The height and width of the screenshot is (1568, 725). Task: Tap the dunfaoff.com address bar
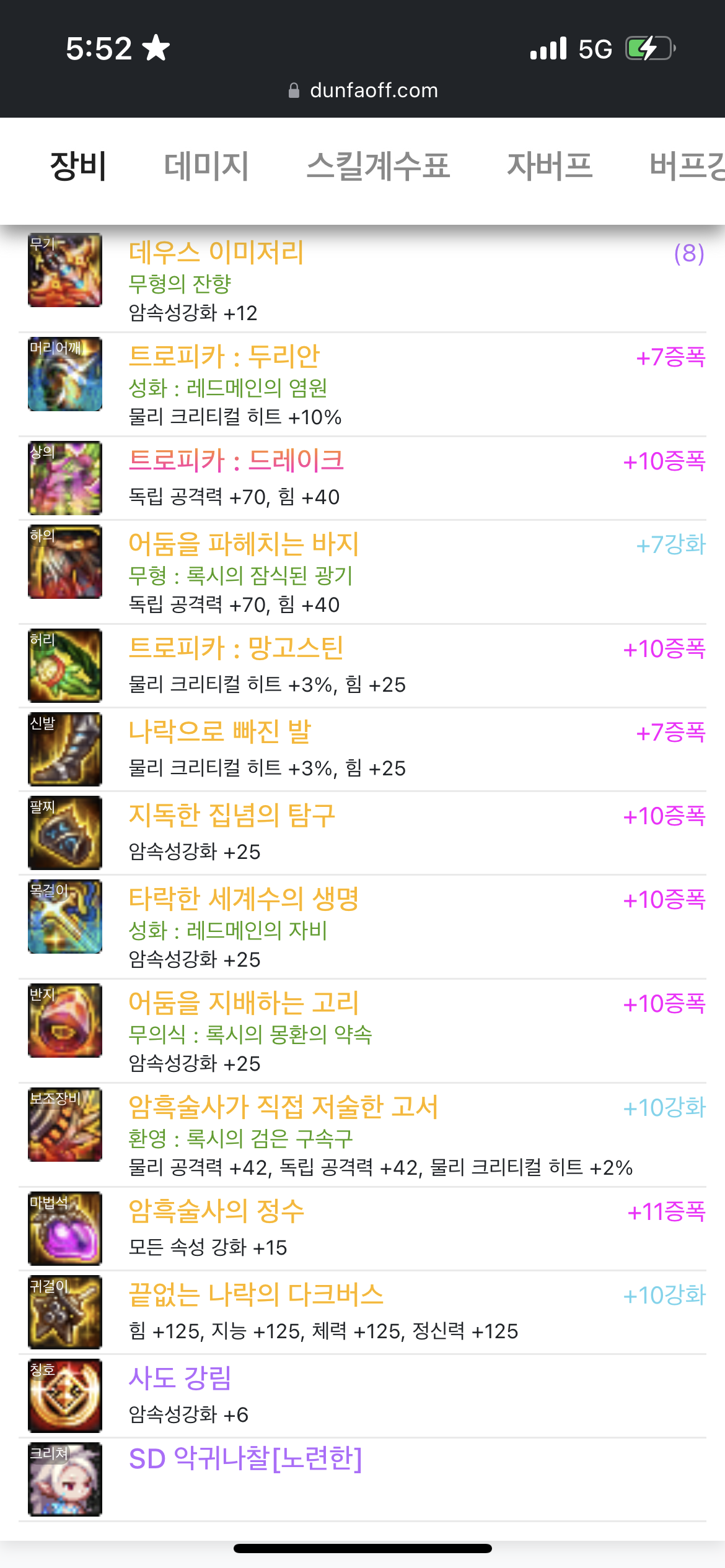point(363,90)
